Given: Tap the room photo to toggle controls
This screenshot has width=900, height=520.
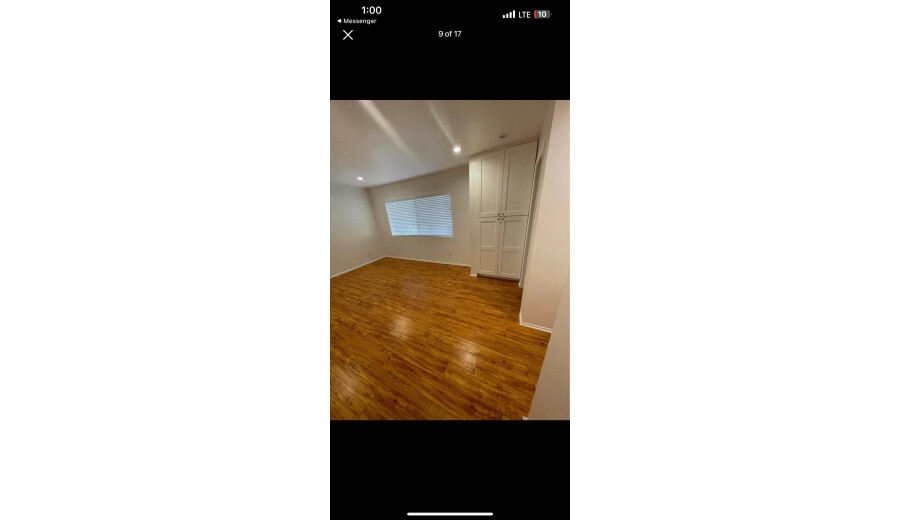Looking at the screenshot, I should (449, 260).
